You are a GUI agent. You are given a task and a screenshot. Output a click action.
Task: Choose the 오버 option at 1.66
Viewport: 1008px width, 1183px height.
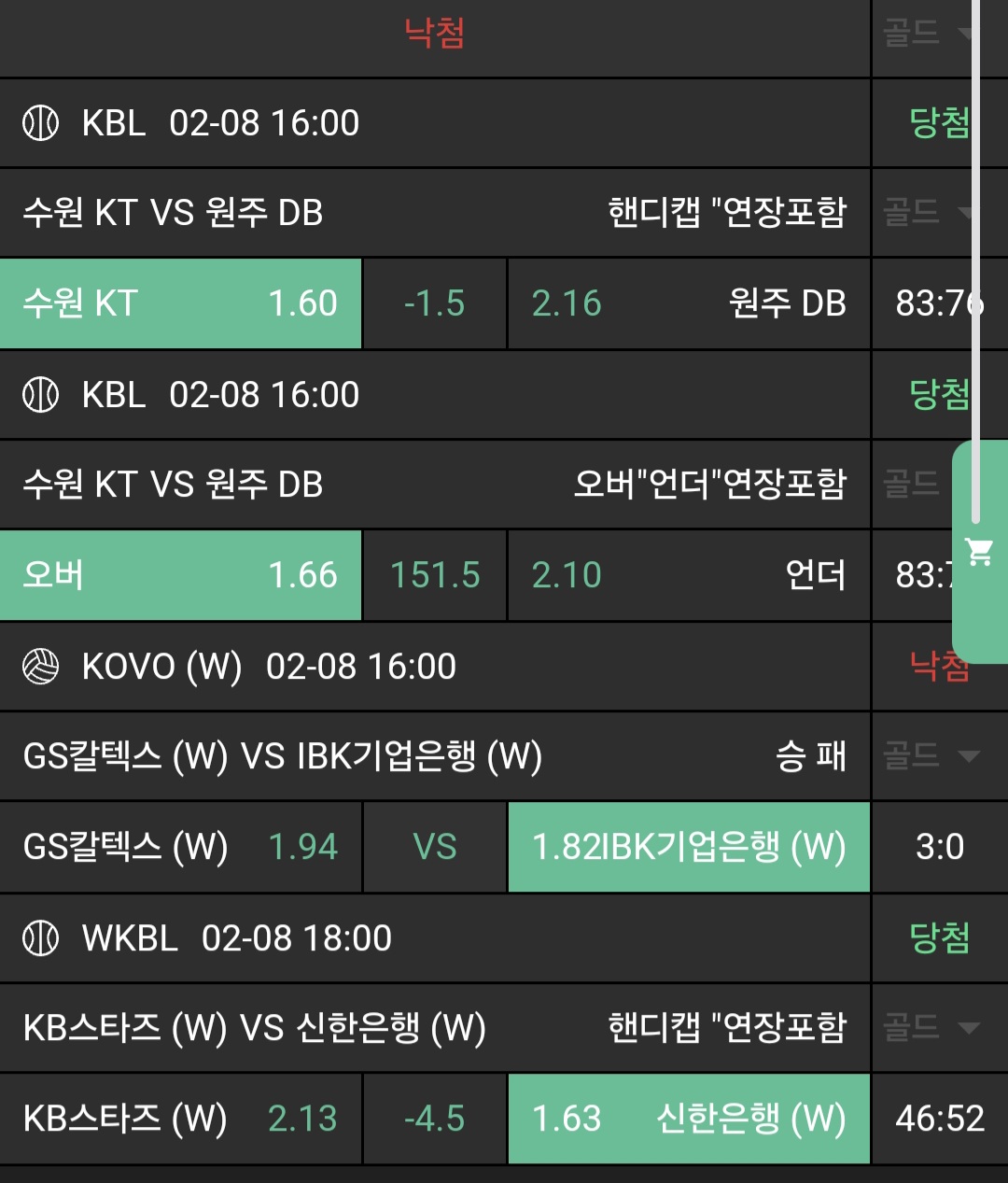click(x=181, y=575)
